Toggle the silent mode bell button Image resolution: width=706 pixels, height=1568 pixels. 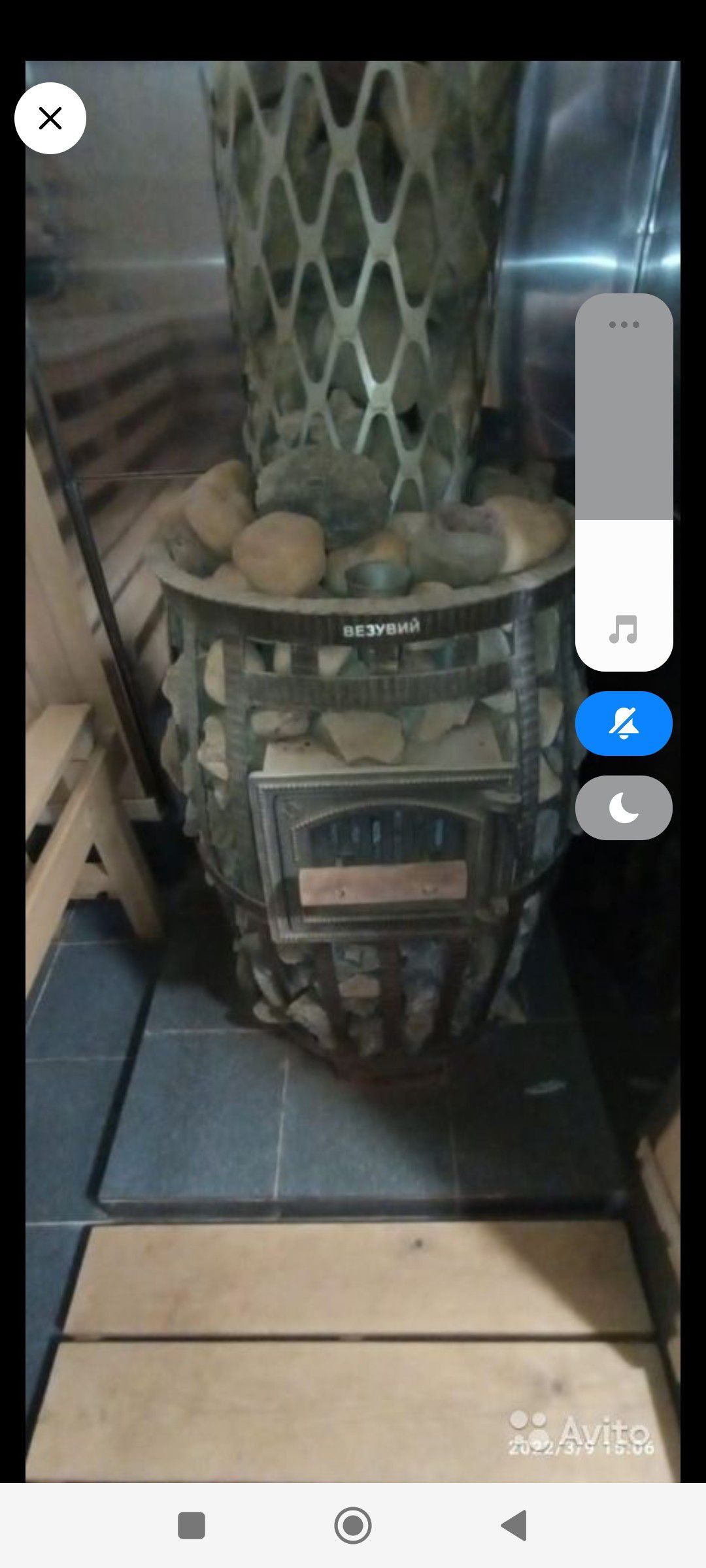coord(624,723)
